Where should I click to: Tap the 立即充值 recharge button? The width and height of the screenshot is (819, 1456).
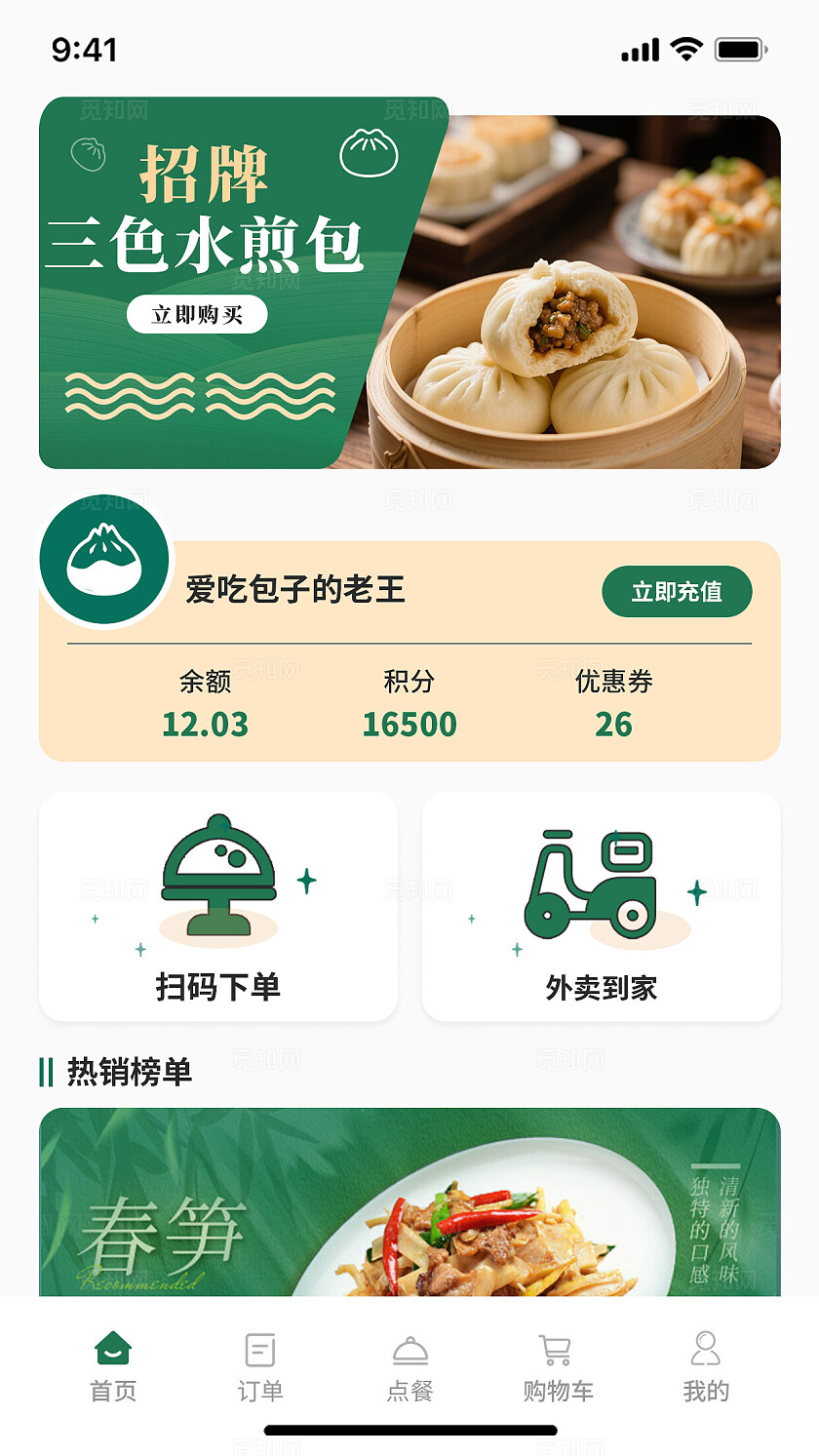point(677,591)
